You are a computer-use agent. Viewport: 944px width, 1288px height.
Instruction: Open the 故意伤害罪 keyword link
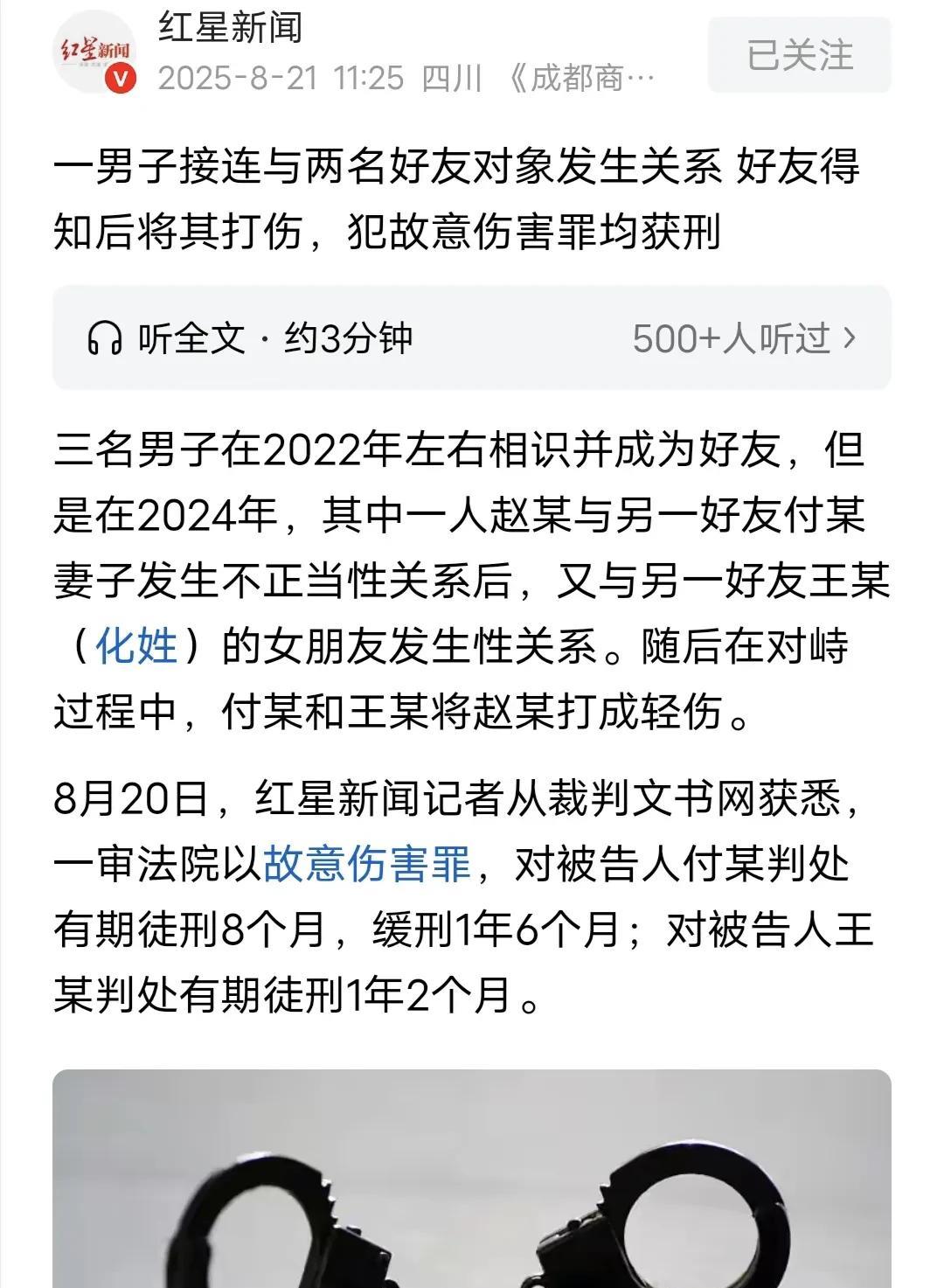(x=367, y=865)
